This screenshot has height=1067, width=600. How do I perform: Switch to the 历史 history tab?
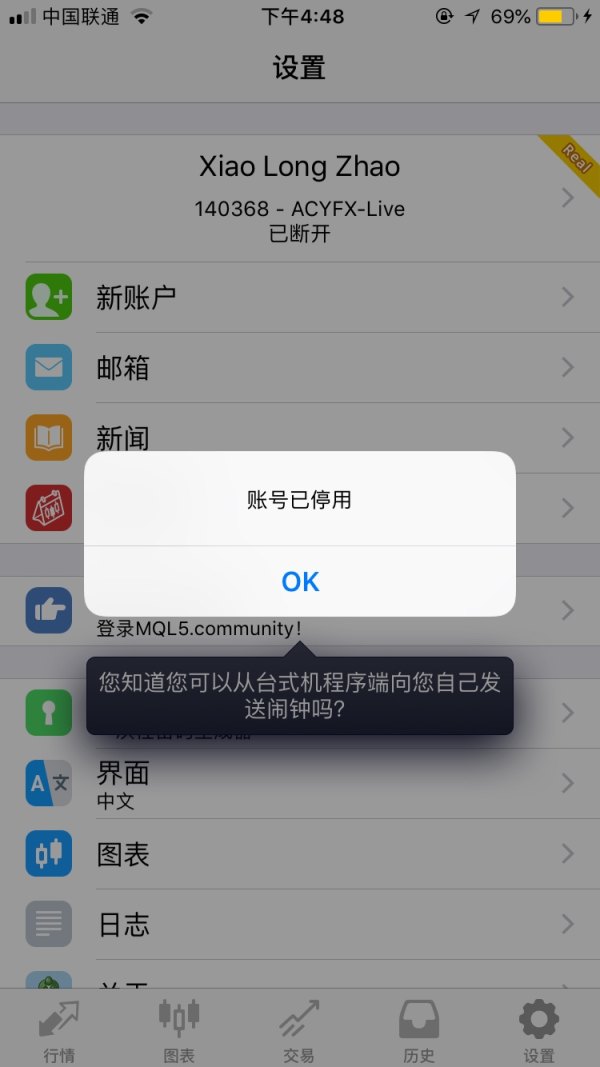tap(419, 1029)
